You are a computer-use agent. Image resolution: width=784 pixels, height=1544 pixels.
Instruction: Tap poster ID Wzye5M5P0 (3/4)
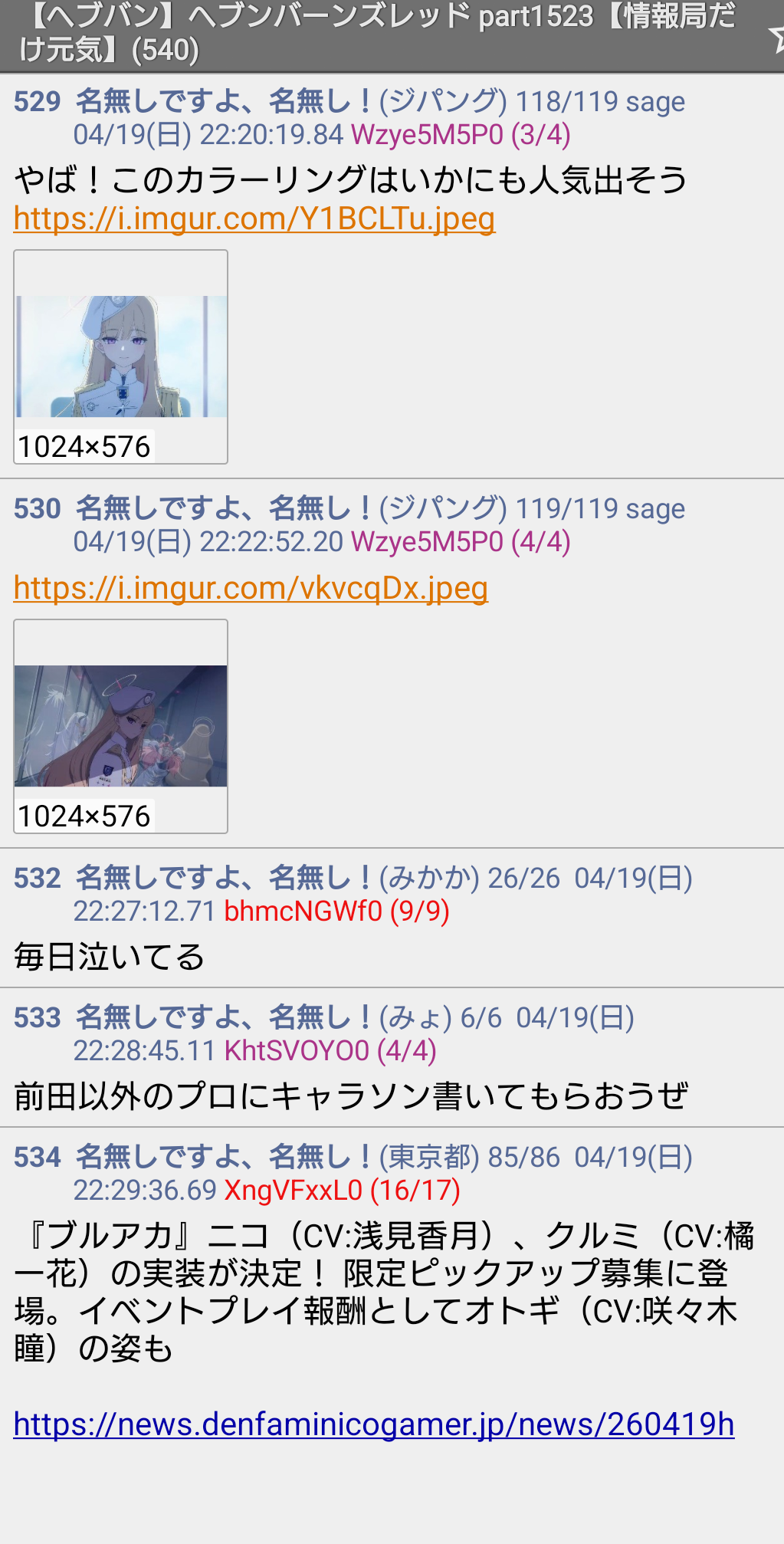click(461, 136)
